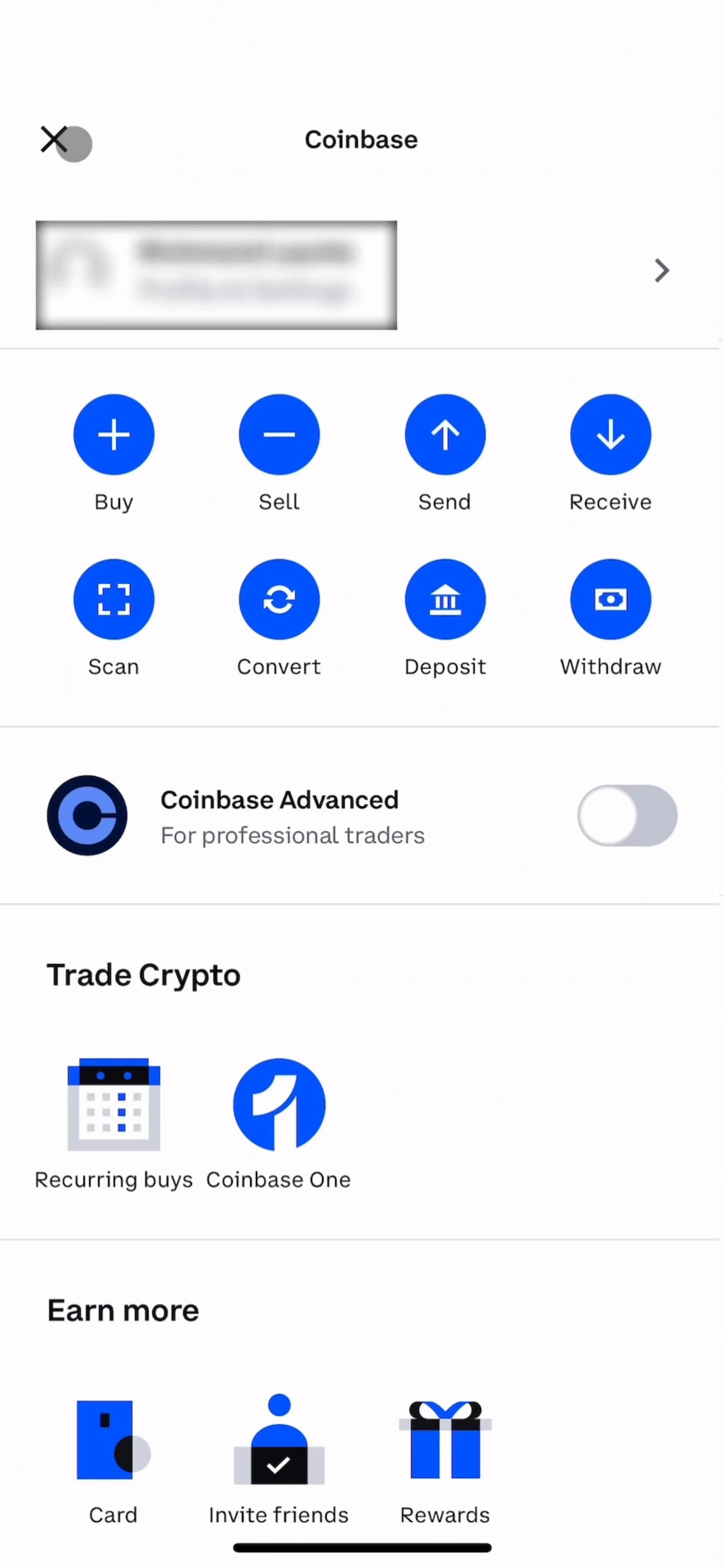Open Send crypto
Image resolution: width=724 pixels, height=1568 pixels.
(444, 434)
